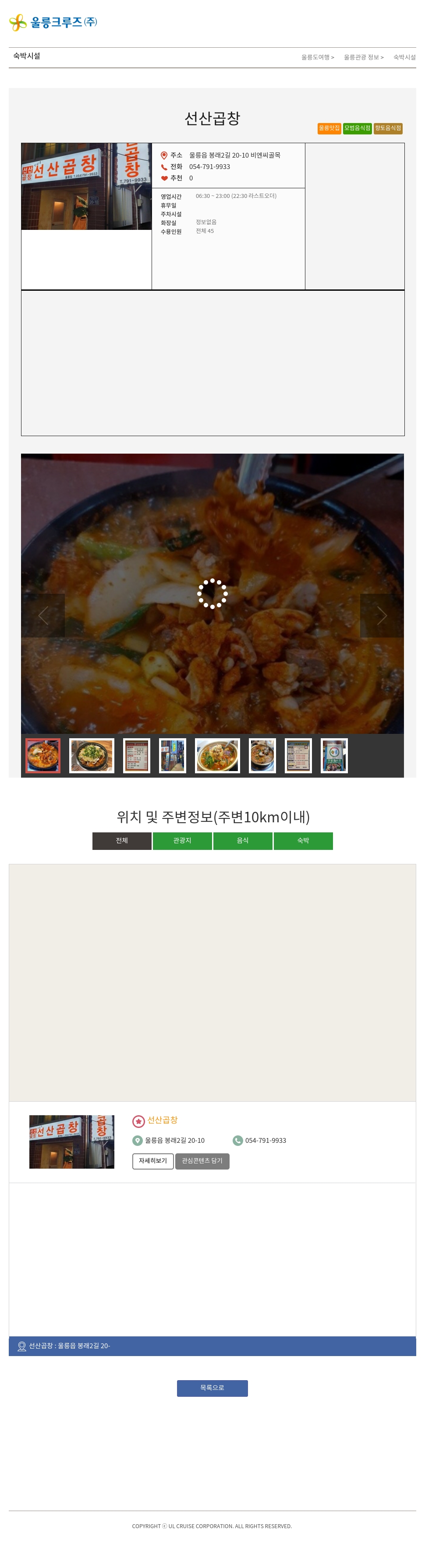Tap the 자세히보기 button
The image size is (425, 1568).
153,1161
